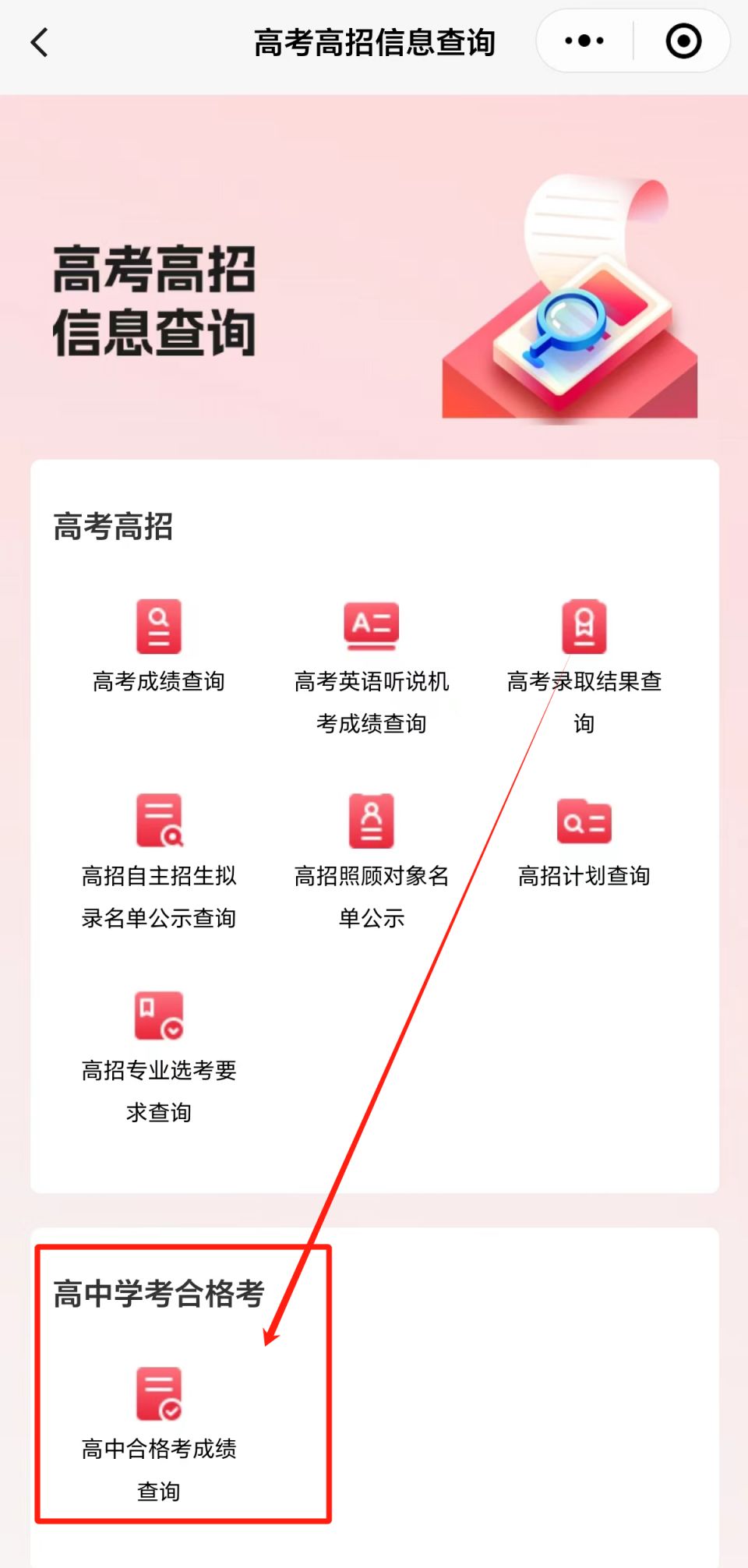Open the three-dot mini program menu
The width and height of the screenshot is (748, 1568).
click(x=584, y=41)
